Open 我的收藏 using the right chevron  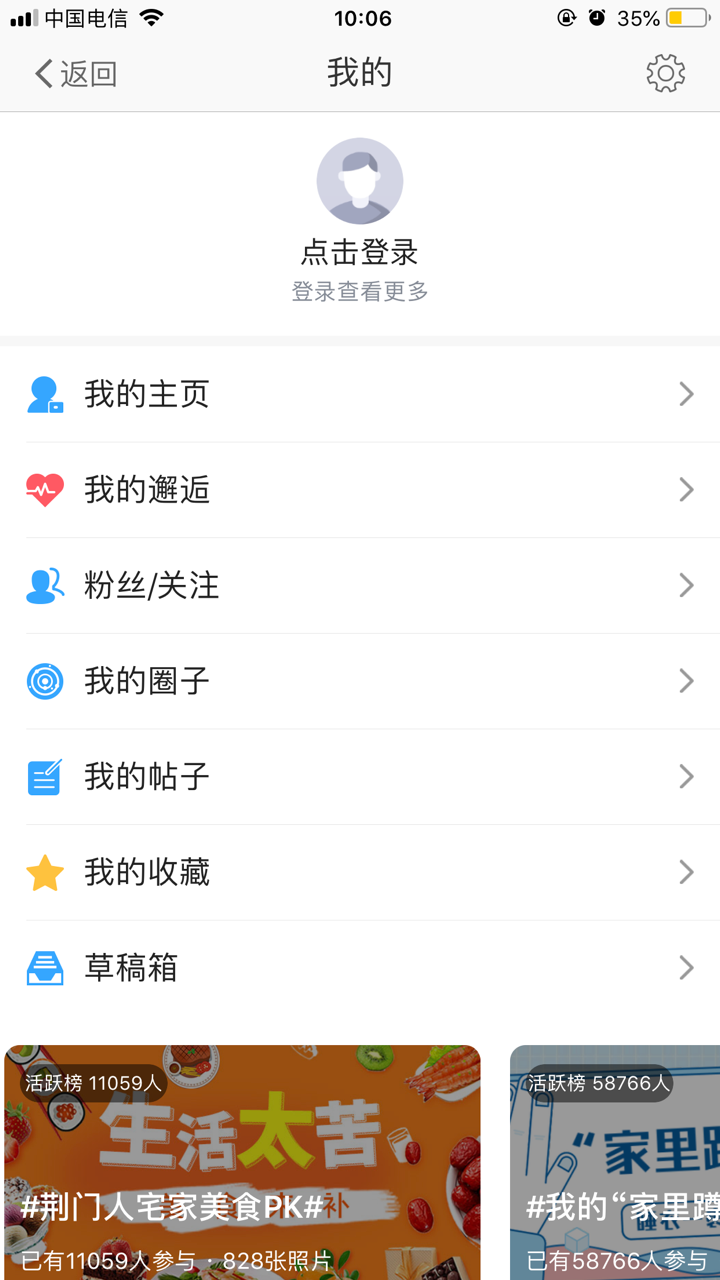point(687,872)
